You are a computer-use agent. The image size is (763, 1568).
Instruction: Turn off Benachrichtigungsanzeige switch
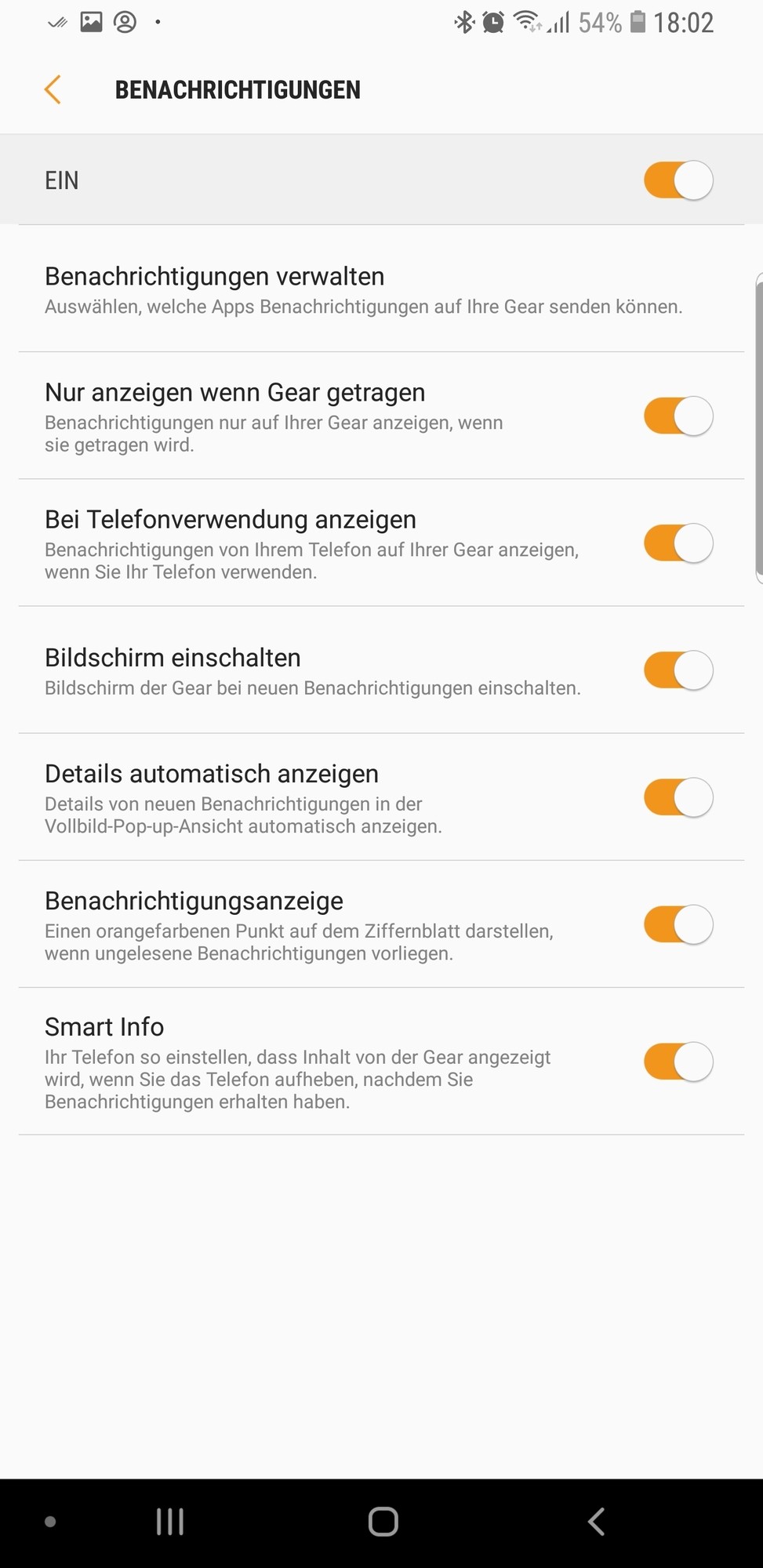[x=678, y=924]
